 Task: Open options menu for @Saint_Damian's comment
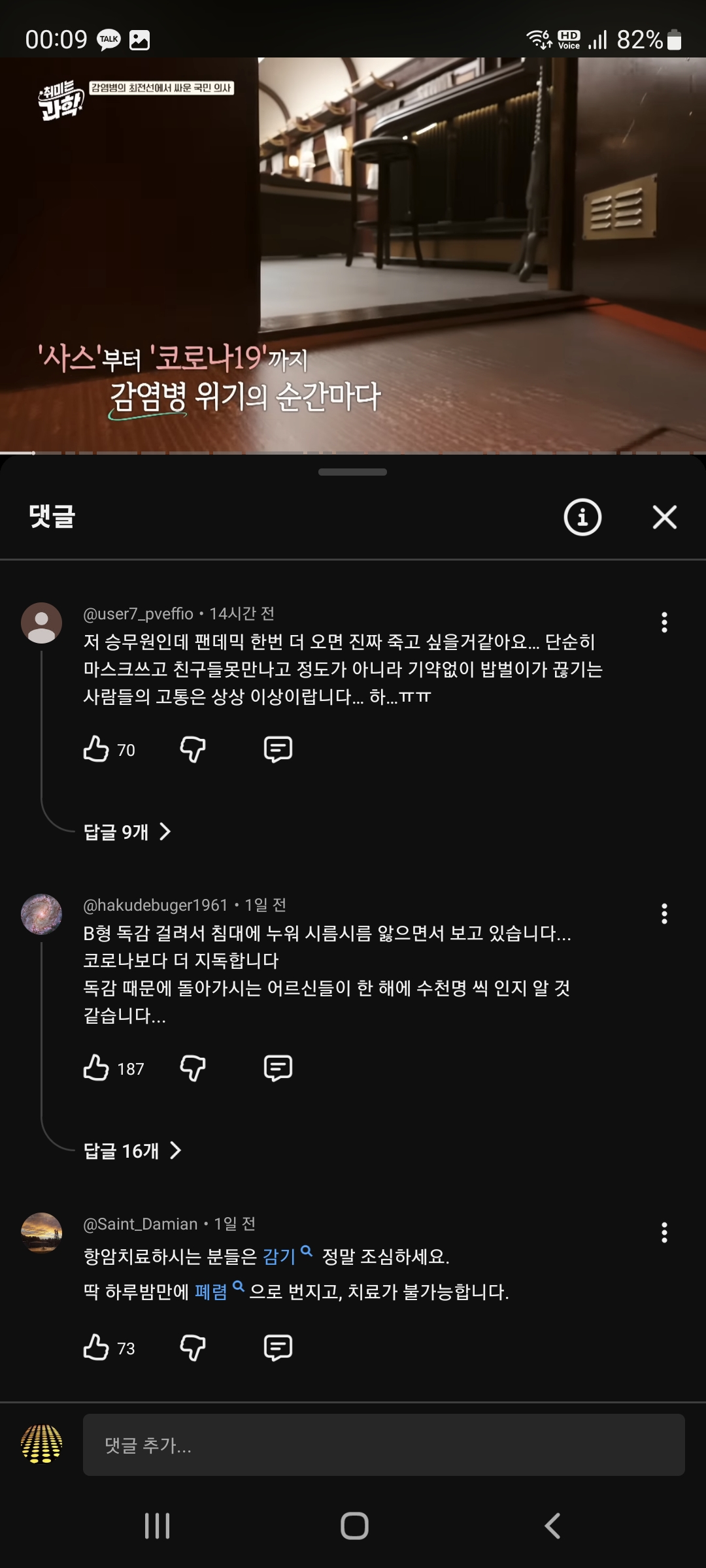pos(664,1232)
